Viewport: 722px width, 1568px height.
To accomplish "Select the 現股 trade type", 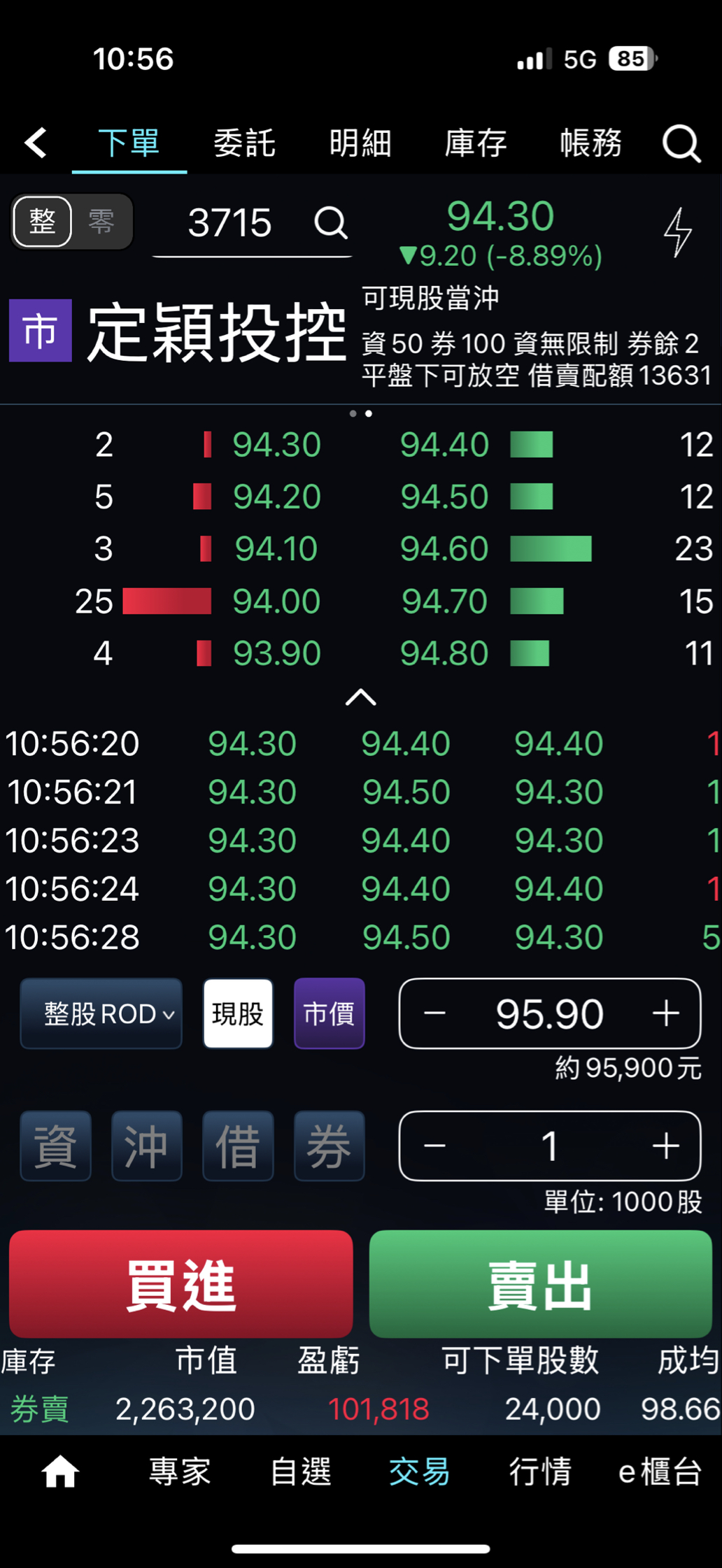I will (x=238, y=1013).
